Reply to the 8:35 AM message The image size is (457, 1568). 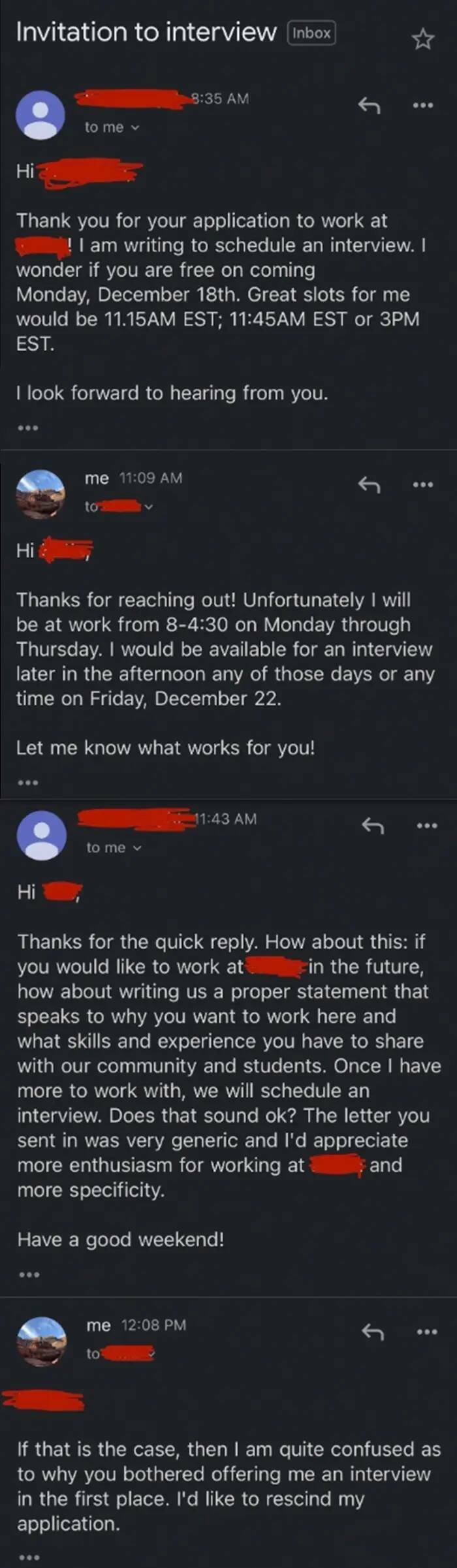(x=369, y=104)
